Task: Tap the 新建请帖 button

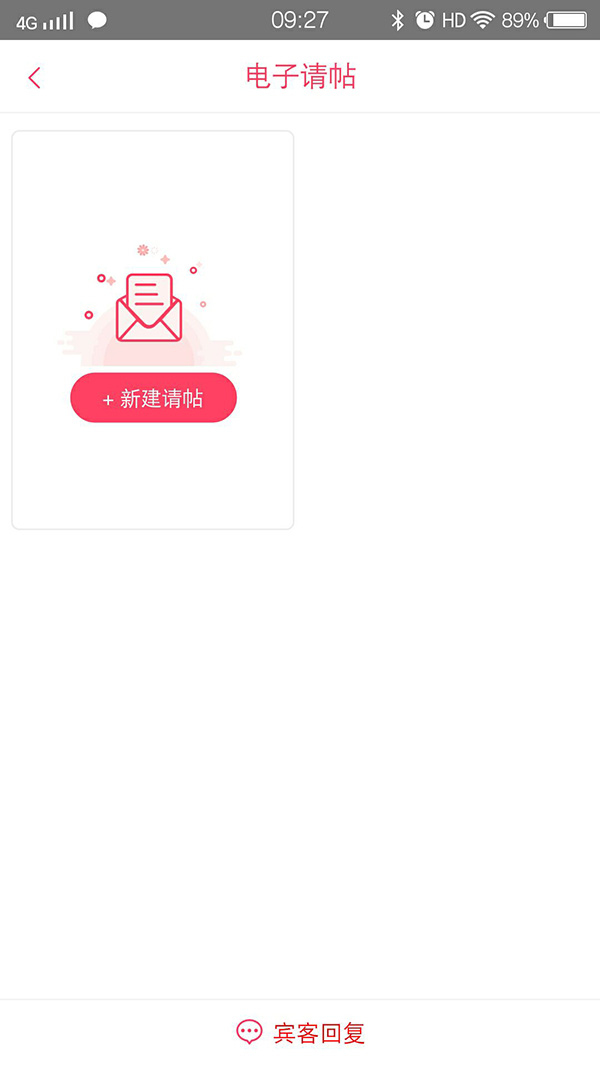Action: 153,398
